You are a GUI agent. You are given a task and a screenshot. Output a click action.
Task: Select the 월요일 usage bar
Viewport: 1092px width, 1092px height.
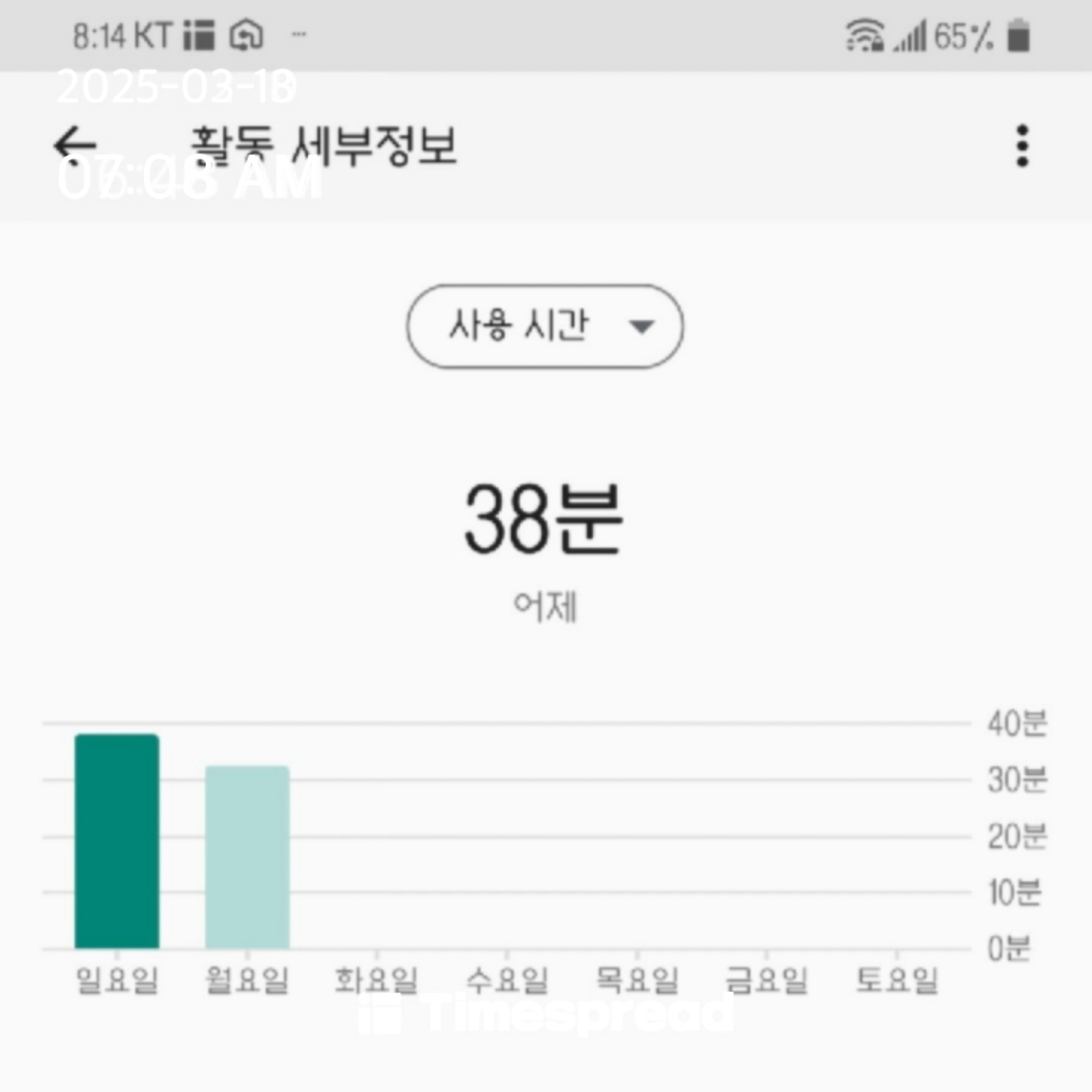[x=247, y=857]
